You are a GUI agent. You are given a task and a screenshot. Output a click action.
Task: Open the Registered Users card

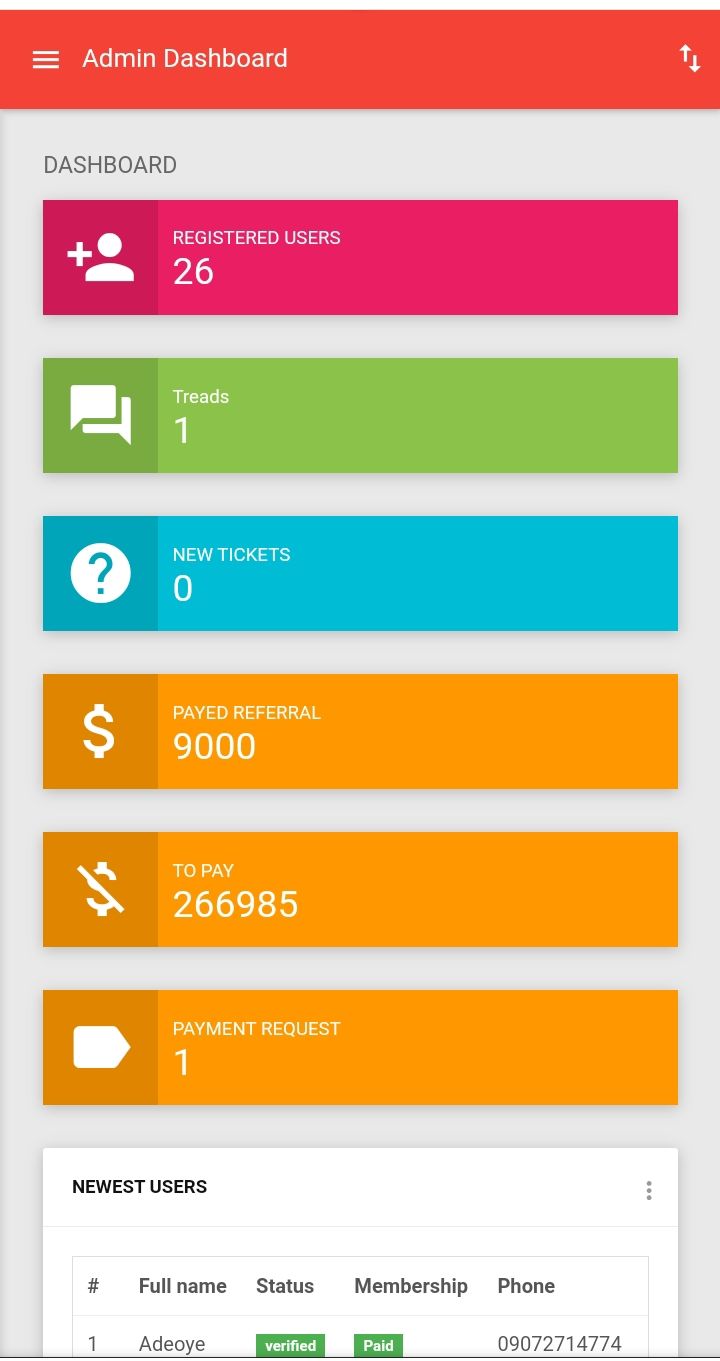(360, 257)
